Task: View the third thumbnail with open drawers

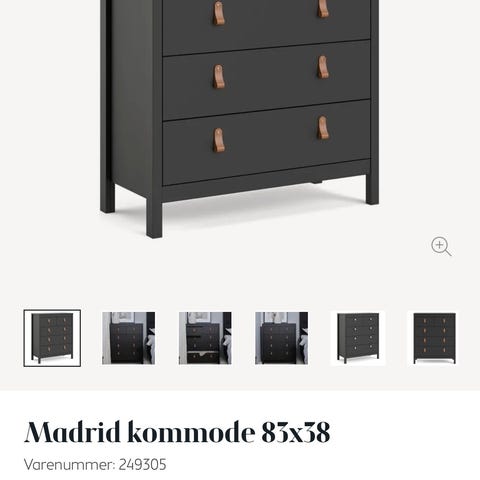Action: point(205,338)
